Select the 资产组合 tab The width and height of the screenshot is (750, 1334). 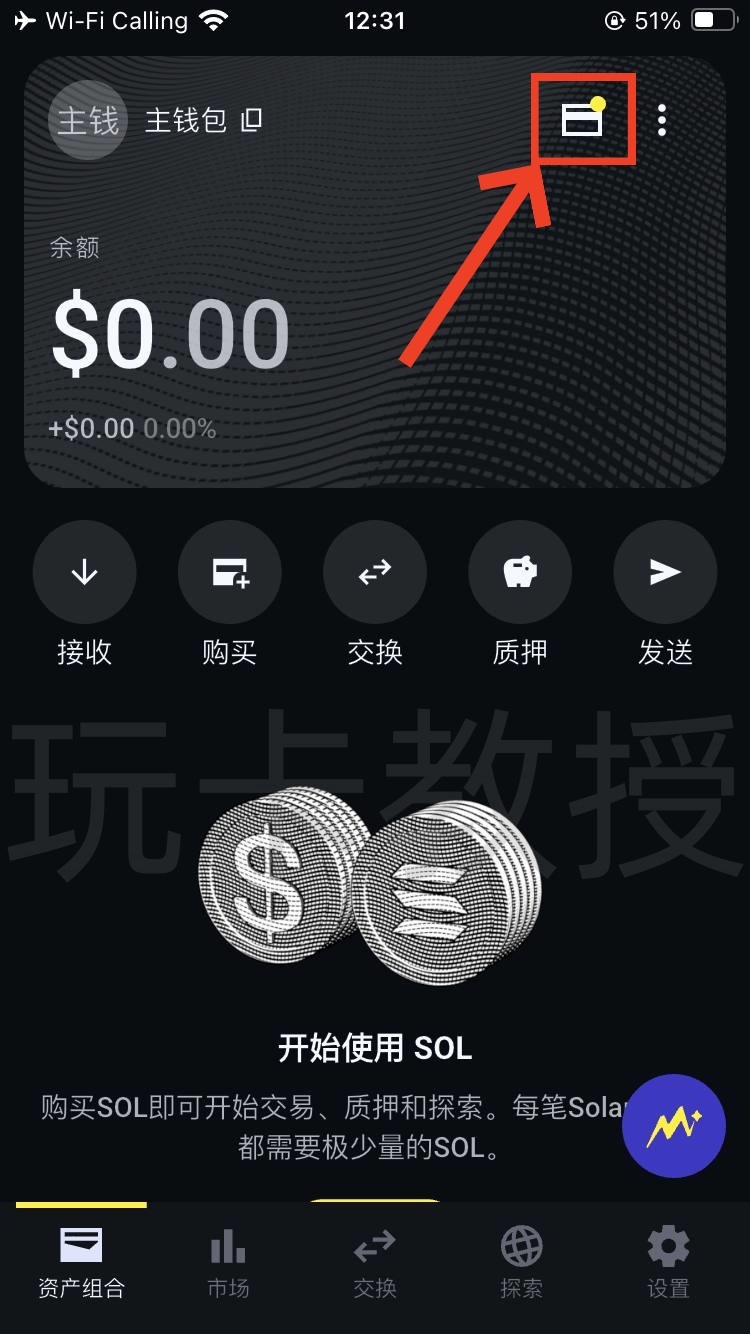81,1264
